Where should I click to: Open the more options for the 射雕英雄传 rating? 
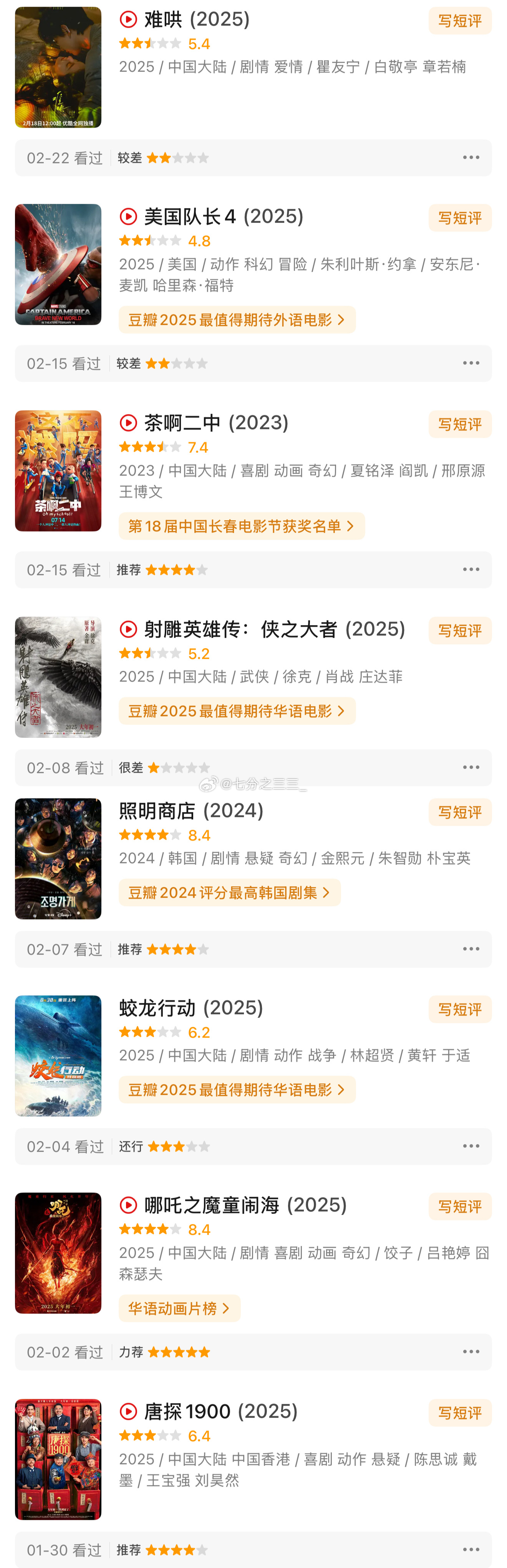[x=471, y=767]
